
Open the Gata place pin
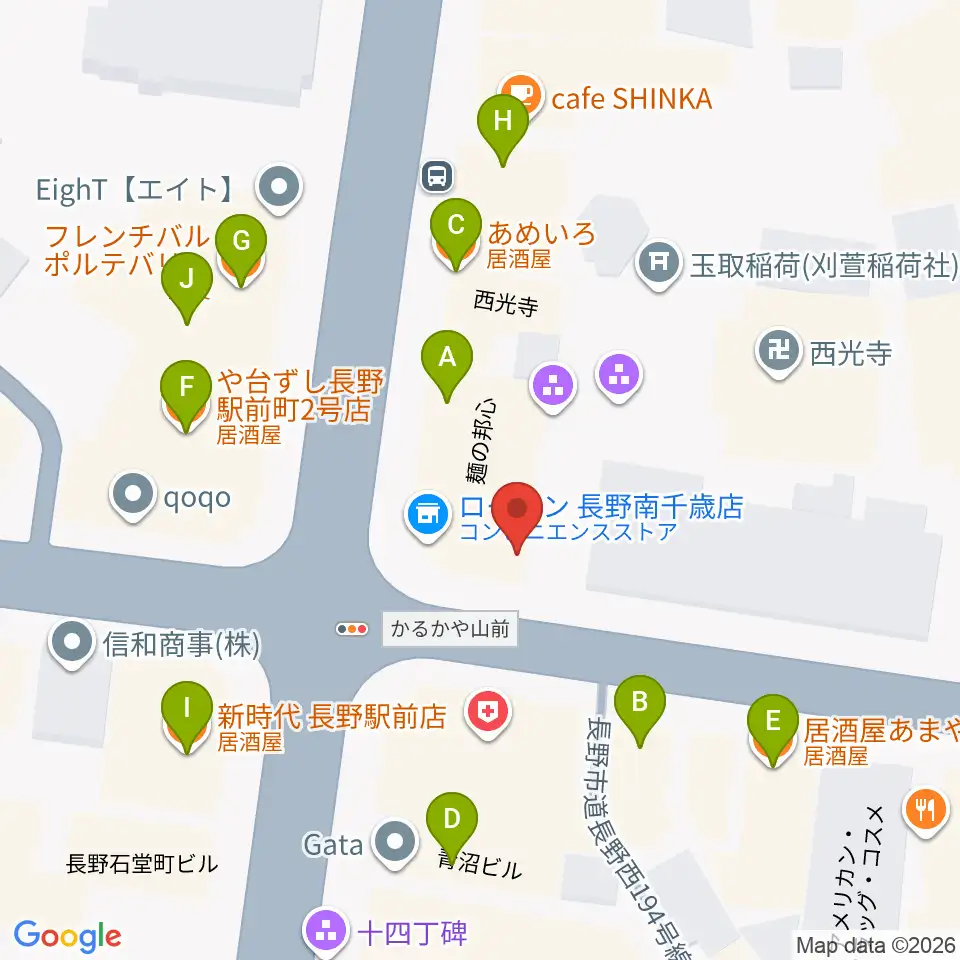click(395, 843)
